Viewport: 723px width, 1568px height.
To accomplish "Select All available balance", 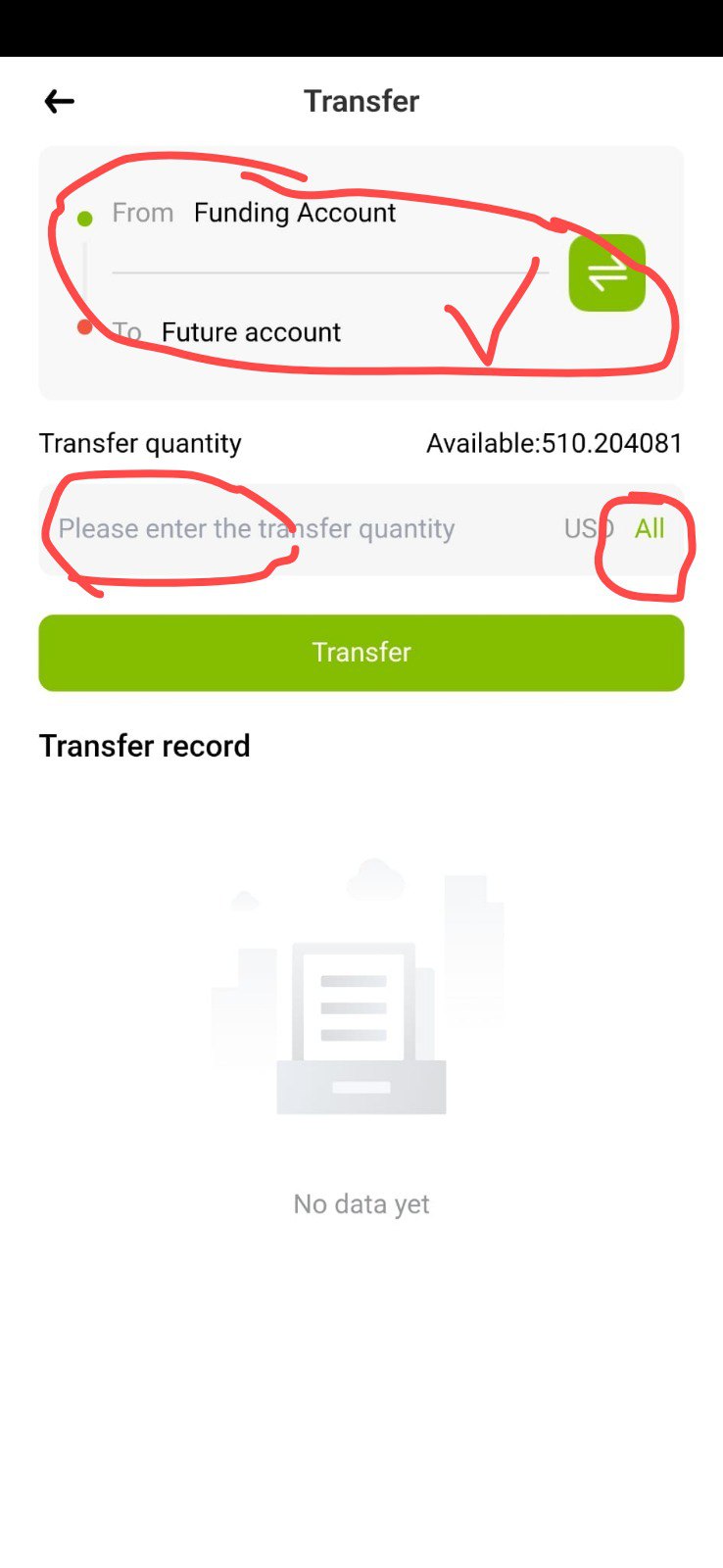I will pyautogui.click(x=650, y=529).
